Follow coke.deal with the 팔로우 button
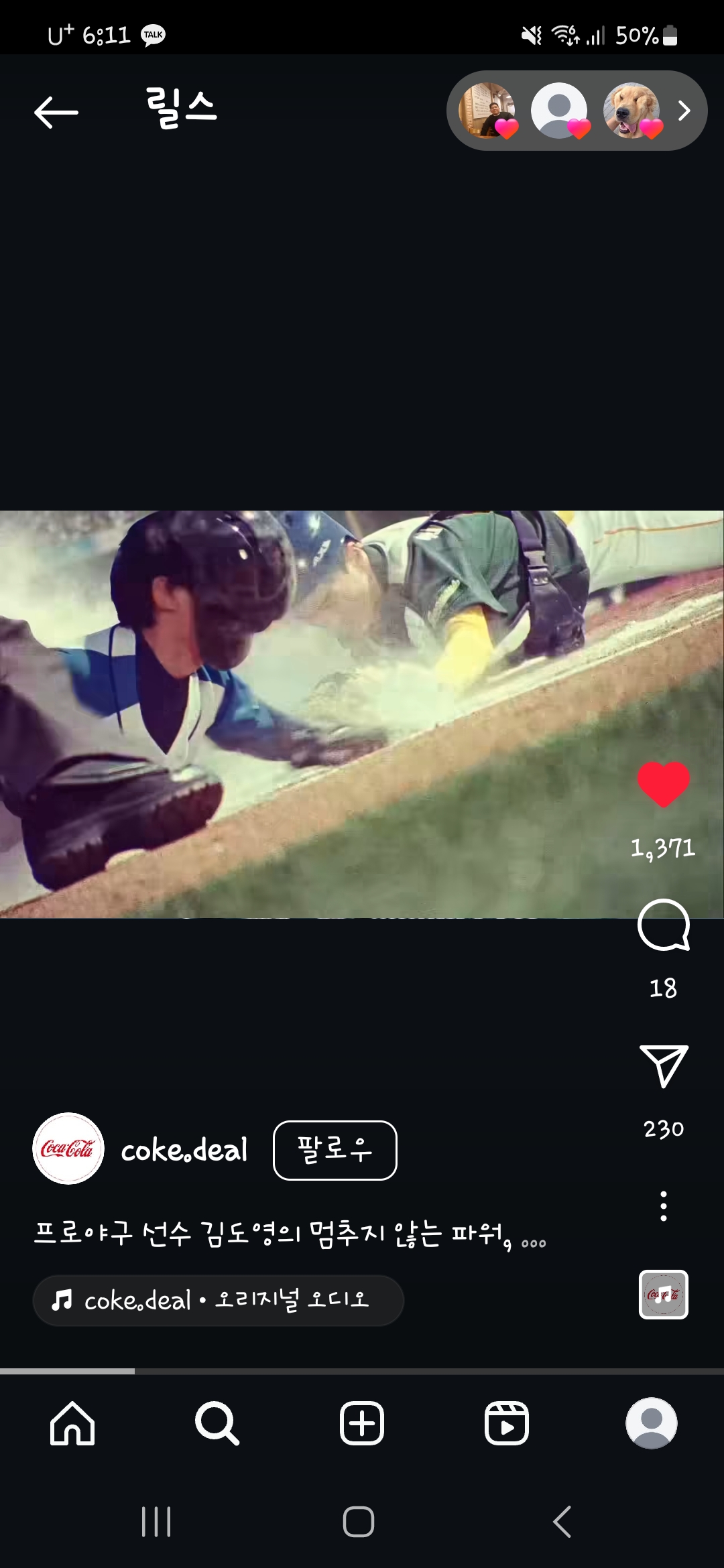Viewport: 724px width, 1568px height. [x=335, y=1150]
